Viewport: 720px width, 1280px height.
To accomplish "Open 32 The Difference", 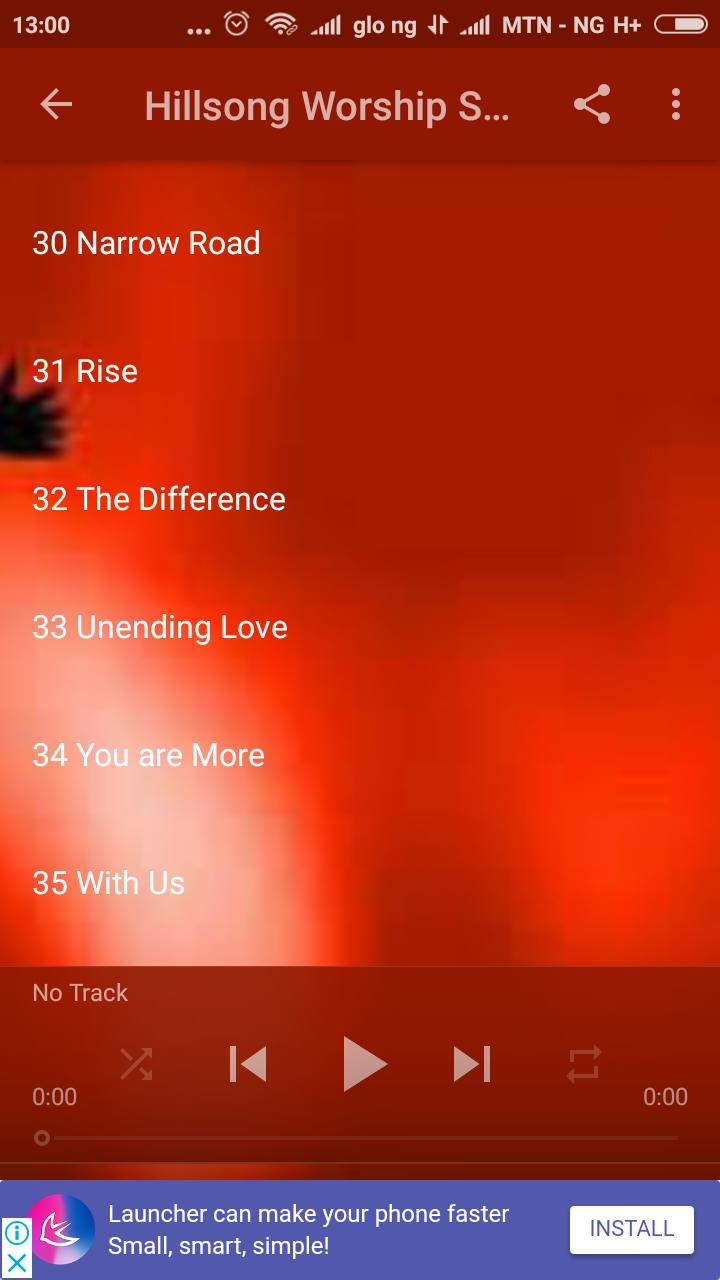I will (159, 499).
